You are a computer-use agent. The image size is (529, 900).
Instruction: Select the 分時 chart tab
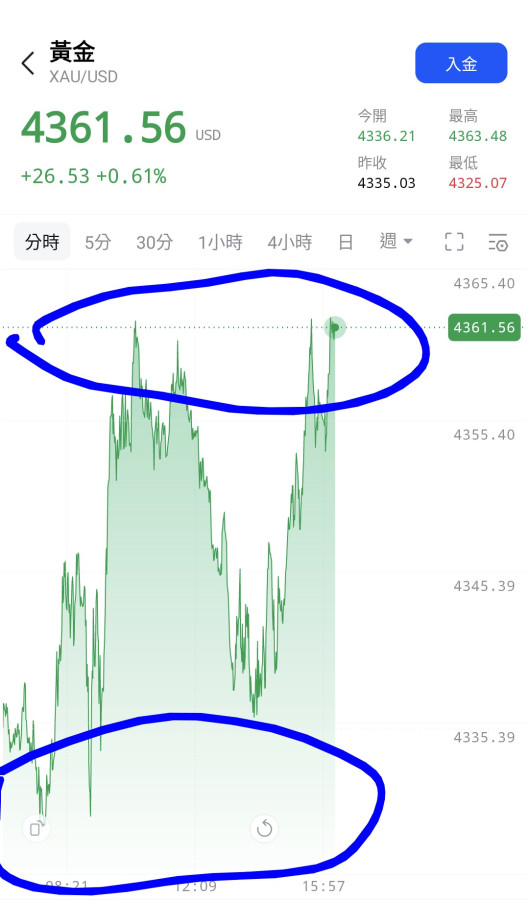pyautogui.click(x=42, y=242)
